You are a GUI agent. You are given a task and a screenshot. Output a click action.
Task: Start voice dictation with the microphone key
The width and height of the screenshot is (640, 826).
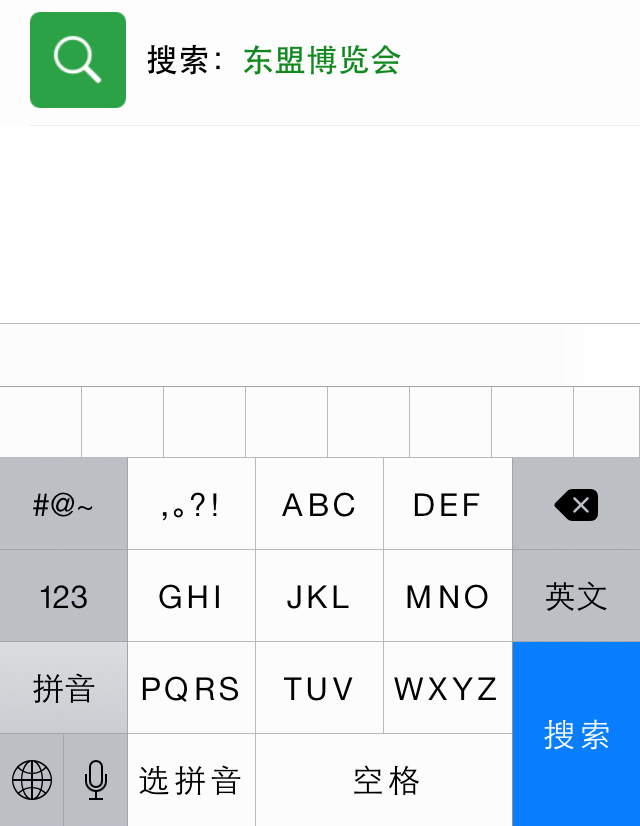tap(96, 780)
